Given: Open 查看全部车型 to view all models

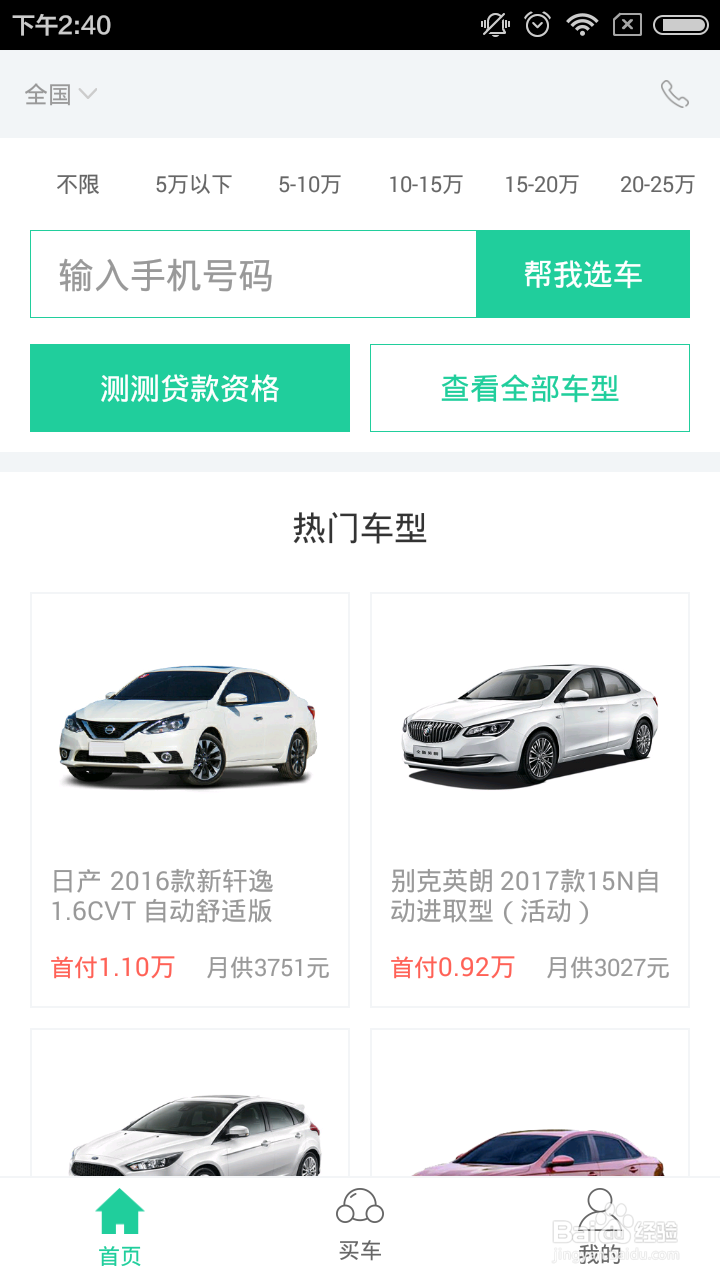Looking at the screenshot, I should click(529, 387).
